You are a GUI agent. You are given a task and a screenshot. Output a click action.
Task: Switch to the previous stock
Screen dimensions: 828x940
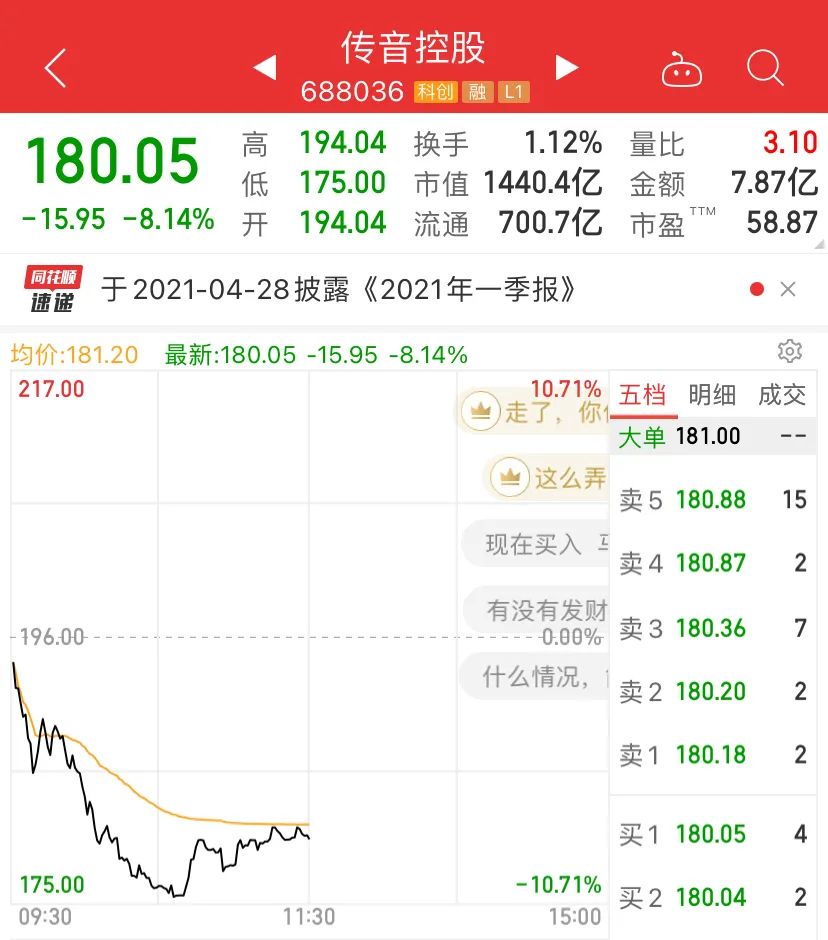(x=264, y=68)
